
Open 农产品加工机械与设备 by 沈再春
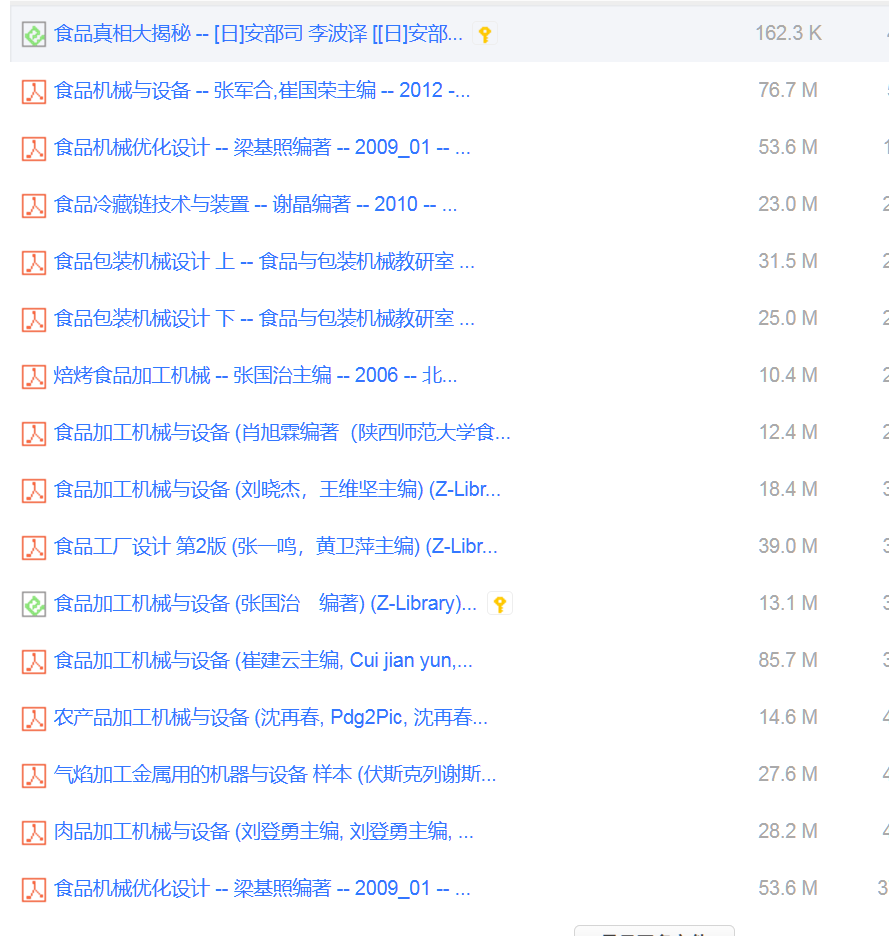click(270, 718)
